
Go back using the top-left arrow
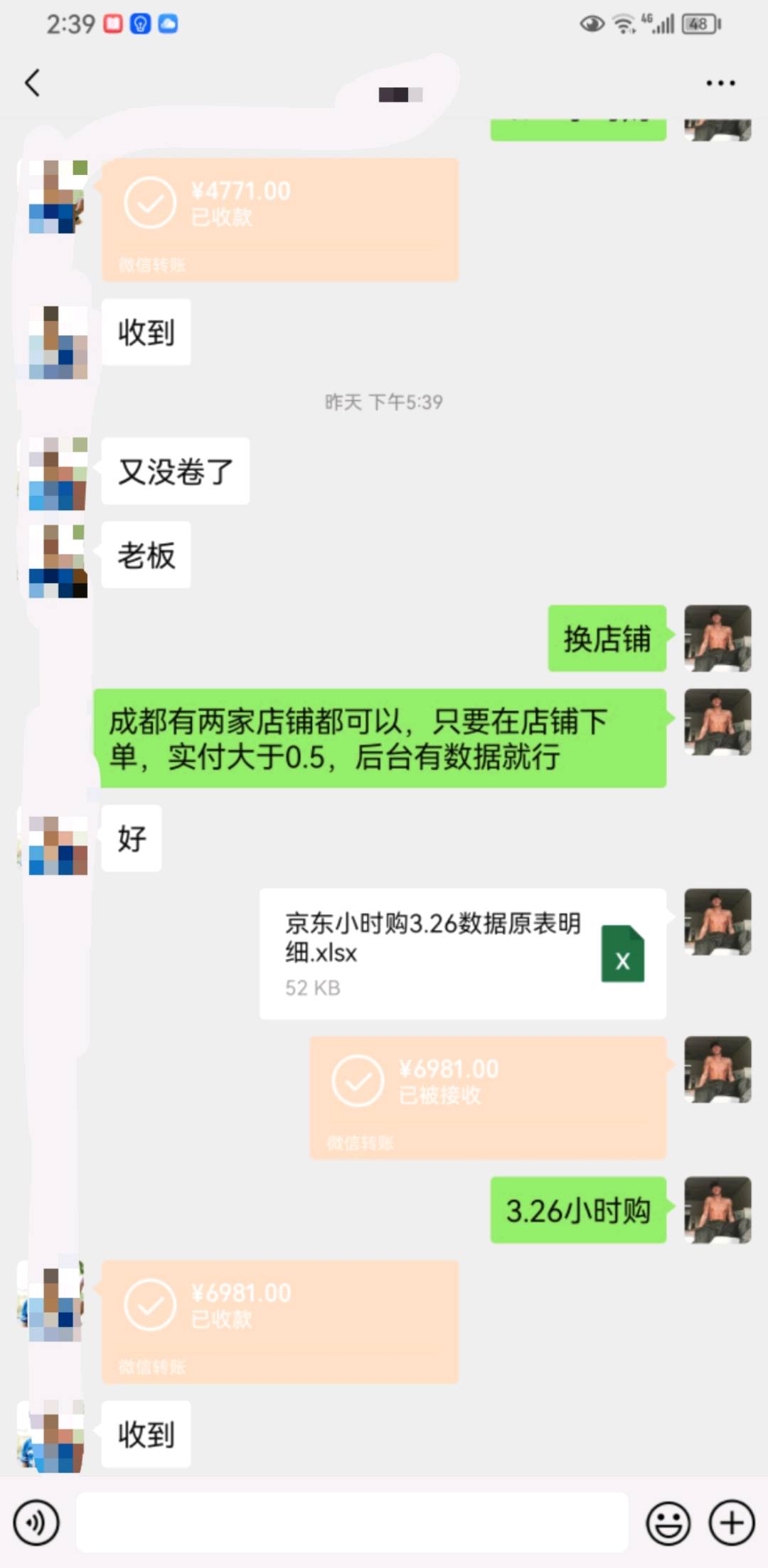tap(32, 83)
